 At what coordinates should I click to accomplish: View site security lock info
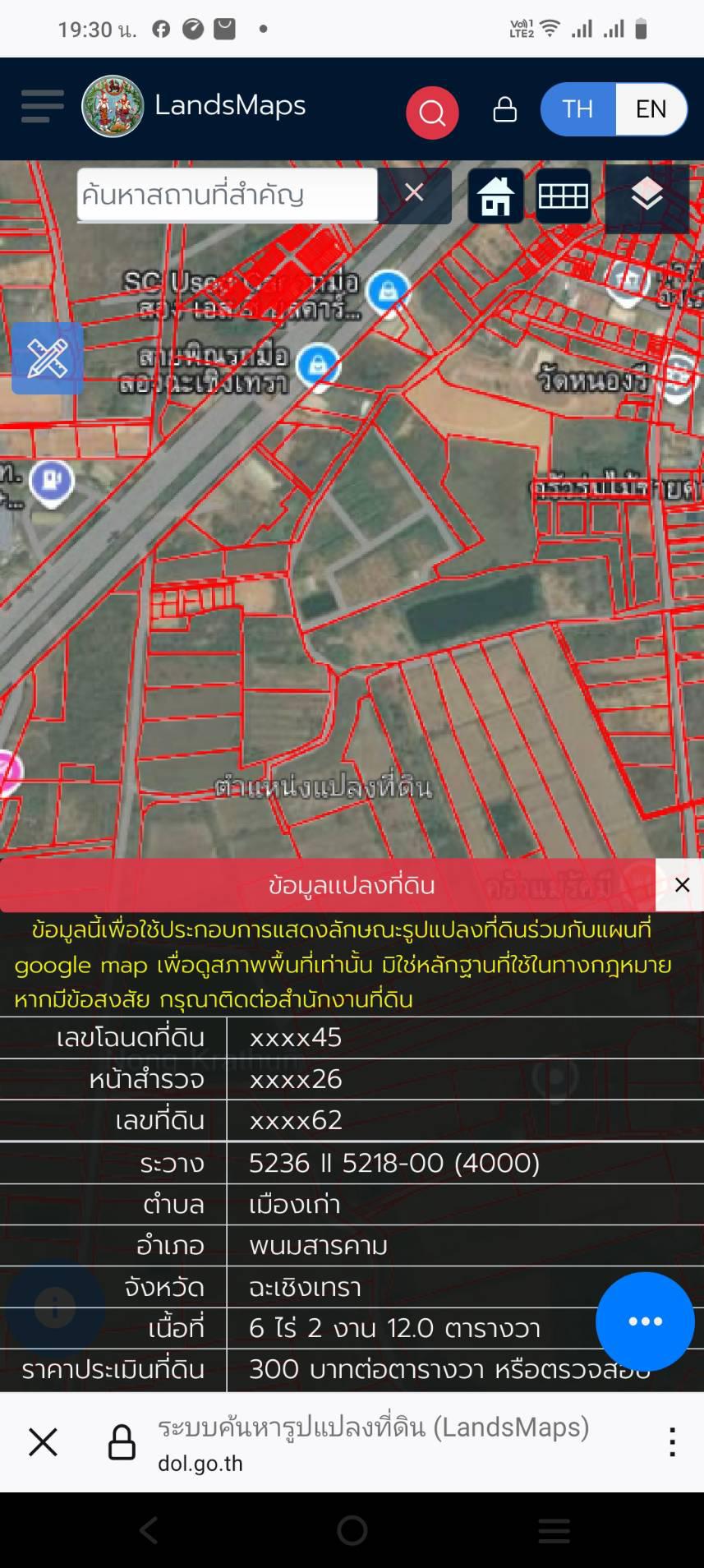click(x=122, y=1442)
